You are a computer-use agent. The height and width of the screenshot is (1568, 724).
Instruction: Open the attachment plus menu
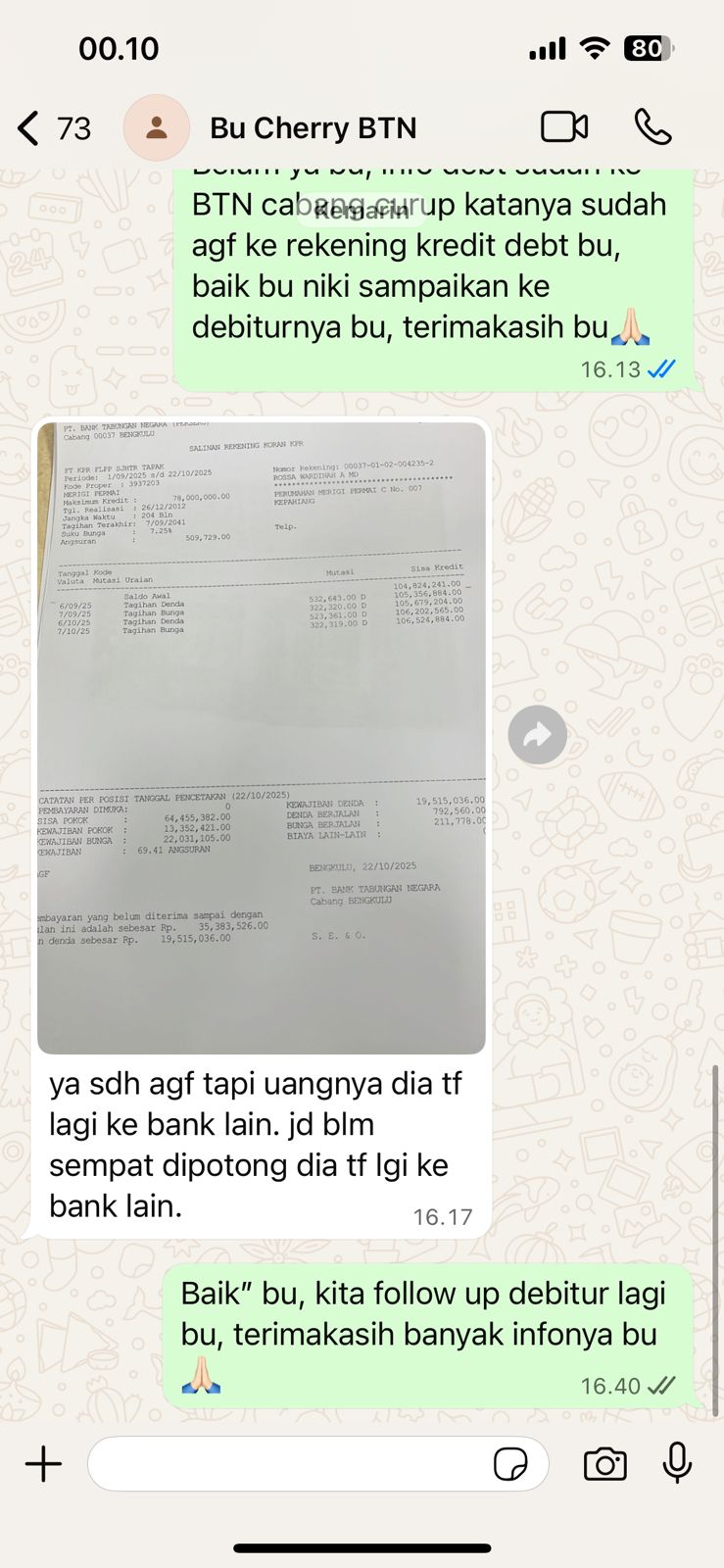point(43,1464)
